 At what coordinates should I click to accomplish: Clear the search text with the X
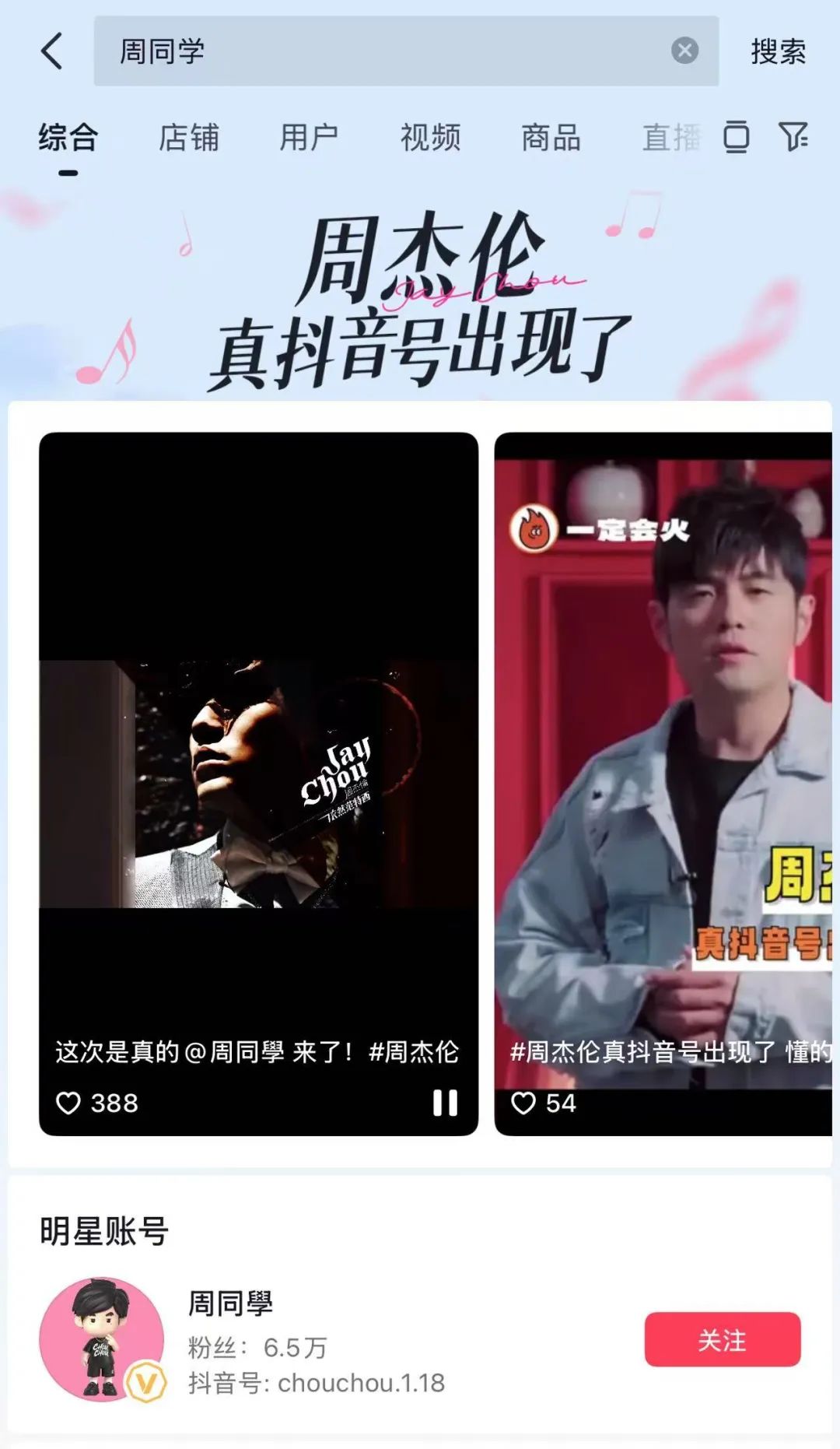684,51
